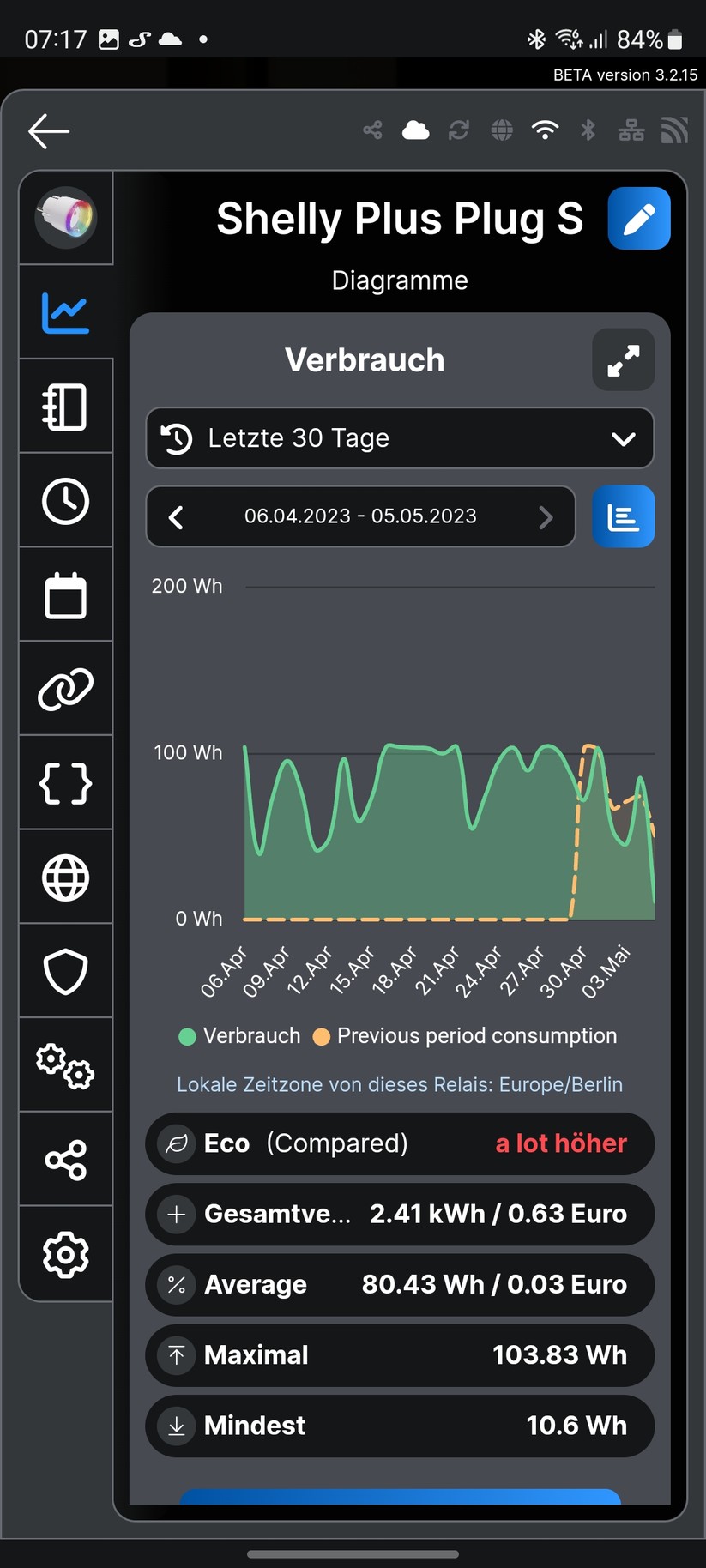Select the Diagramme chart icon in sidebar
The width and height of the screenshot is (706, 1568).
[x=66, y=312]
